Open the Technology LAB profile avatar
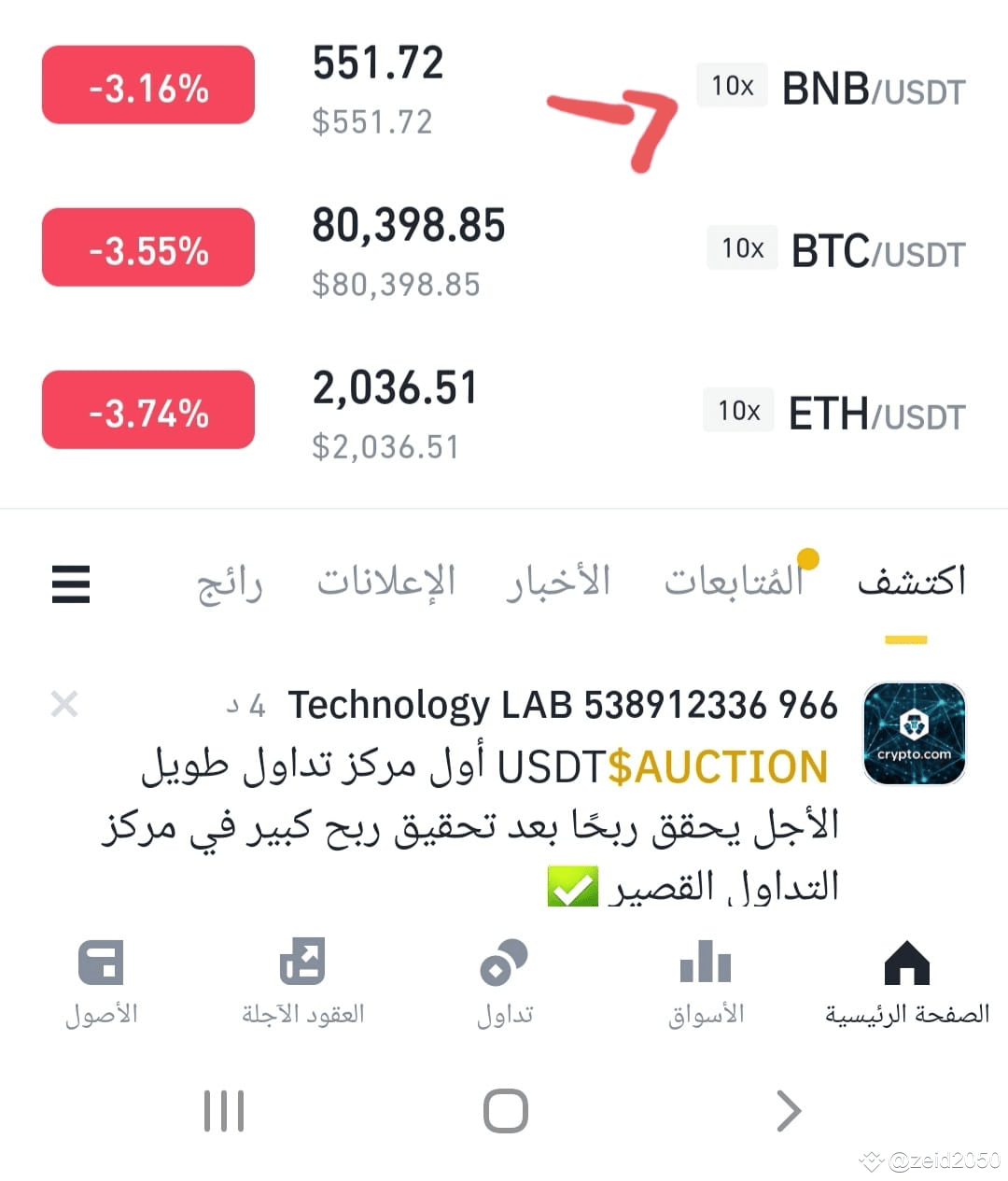The image size is (1008, 1181). (914, 734)
